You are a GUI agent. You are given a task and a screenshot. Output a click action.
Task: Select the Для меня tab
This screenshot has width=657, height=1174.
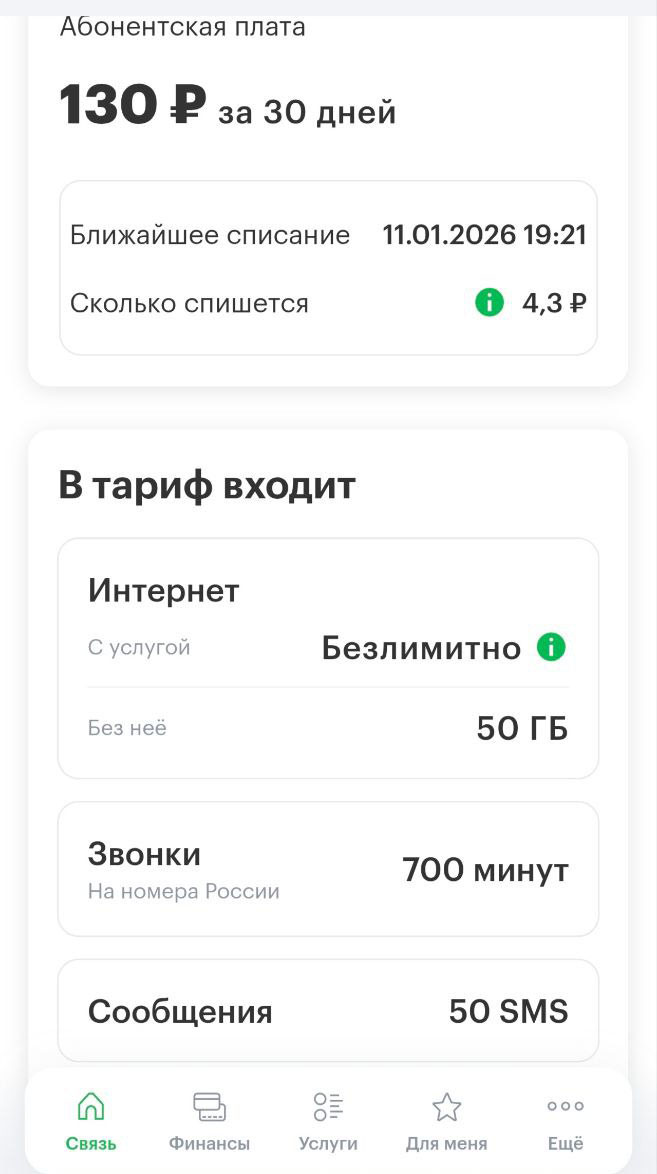pos(446,1121)
